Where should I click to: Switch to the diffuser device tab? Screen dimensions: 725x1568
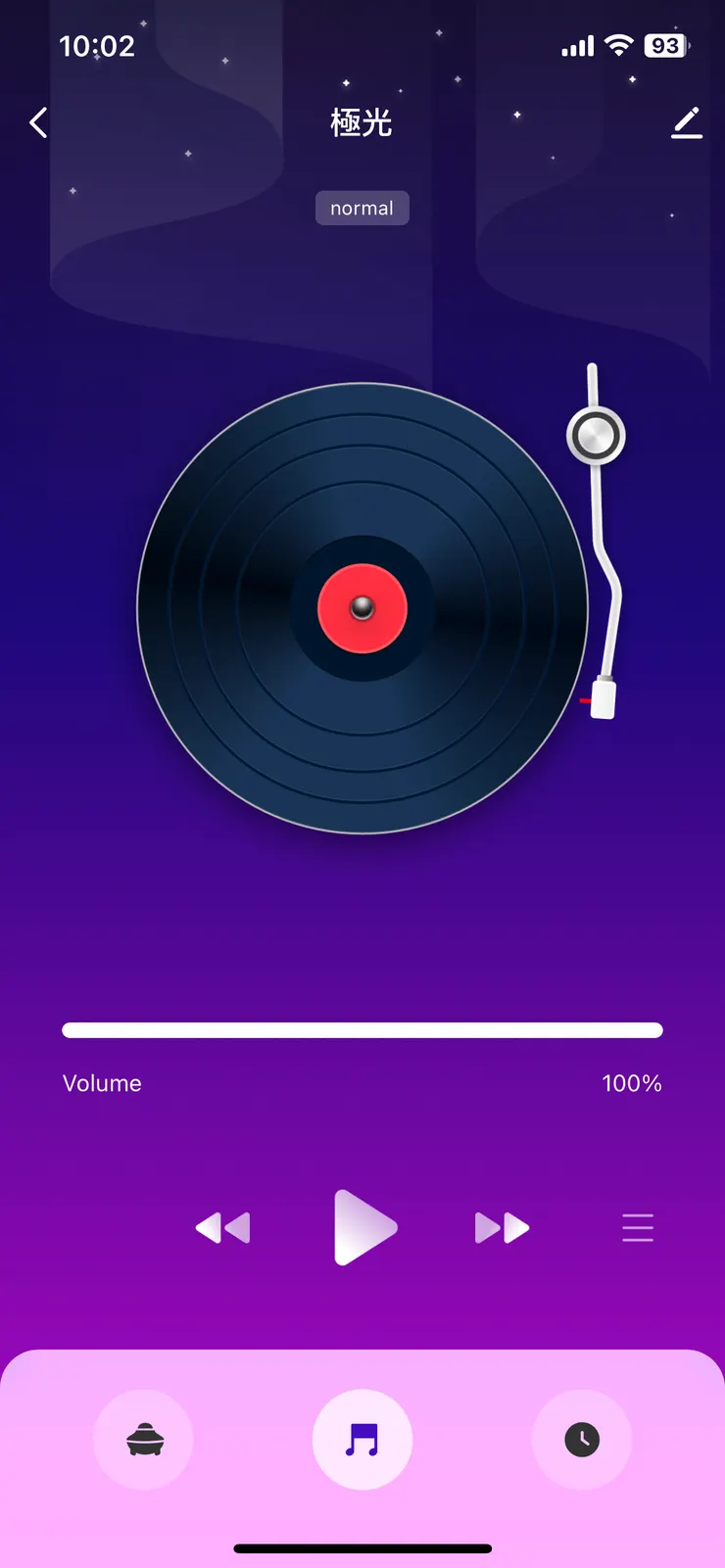click(x=144, y=1440)
